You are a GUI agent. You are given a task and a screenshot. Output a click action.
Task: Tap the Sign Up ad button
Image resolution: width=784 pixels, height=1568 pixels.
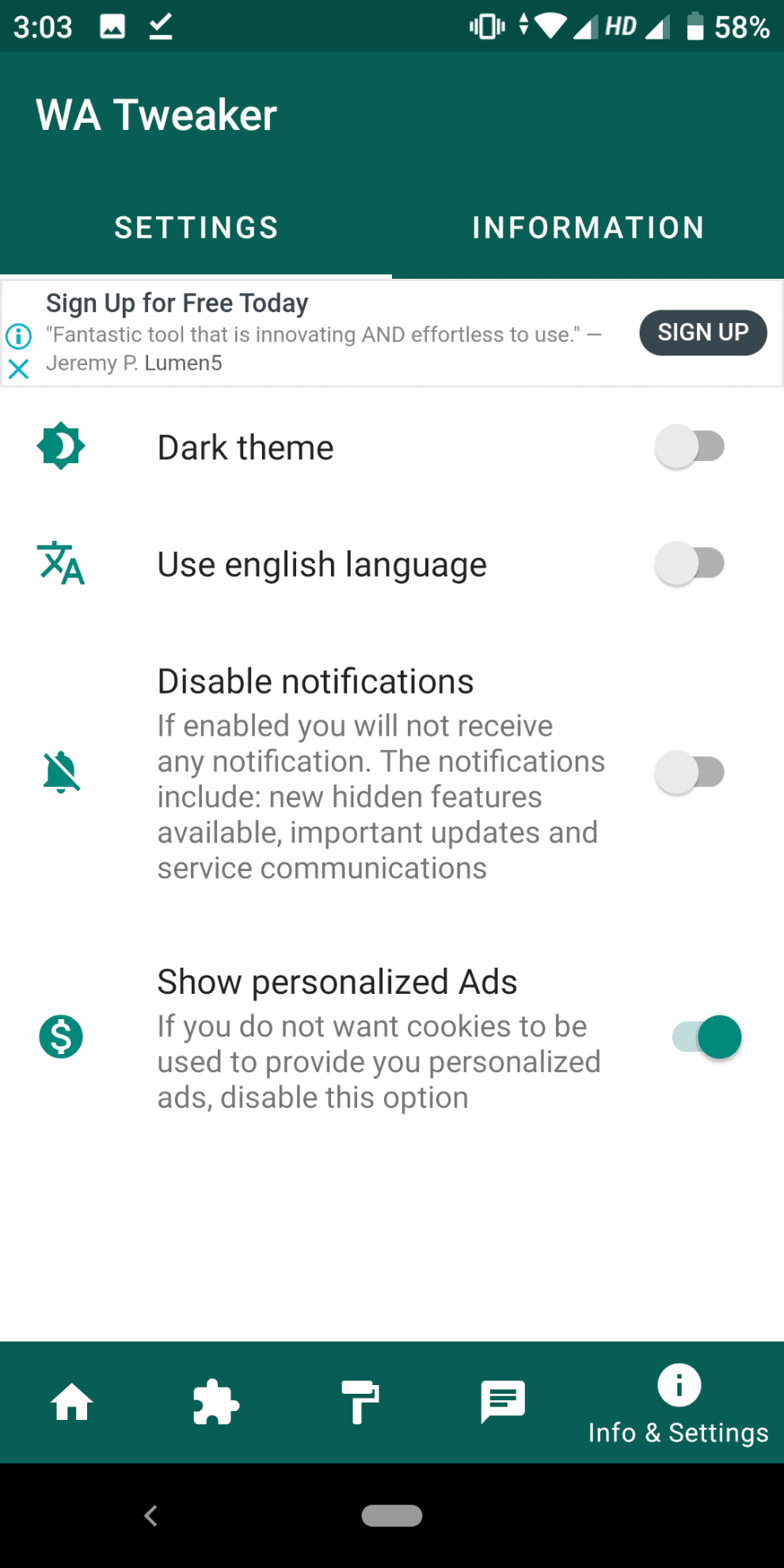(703, 333)
